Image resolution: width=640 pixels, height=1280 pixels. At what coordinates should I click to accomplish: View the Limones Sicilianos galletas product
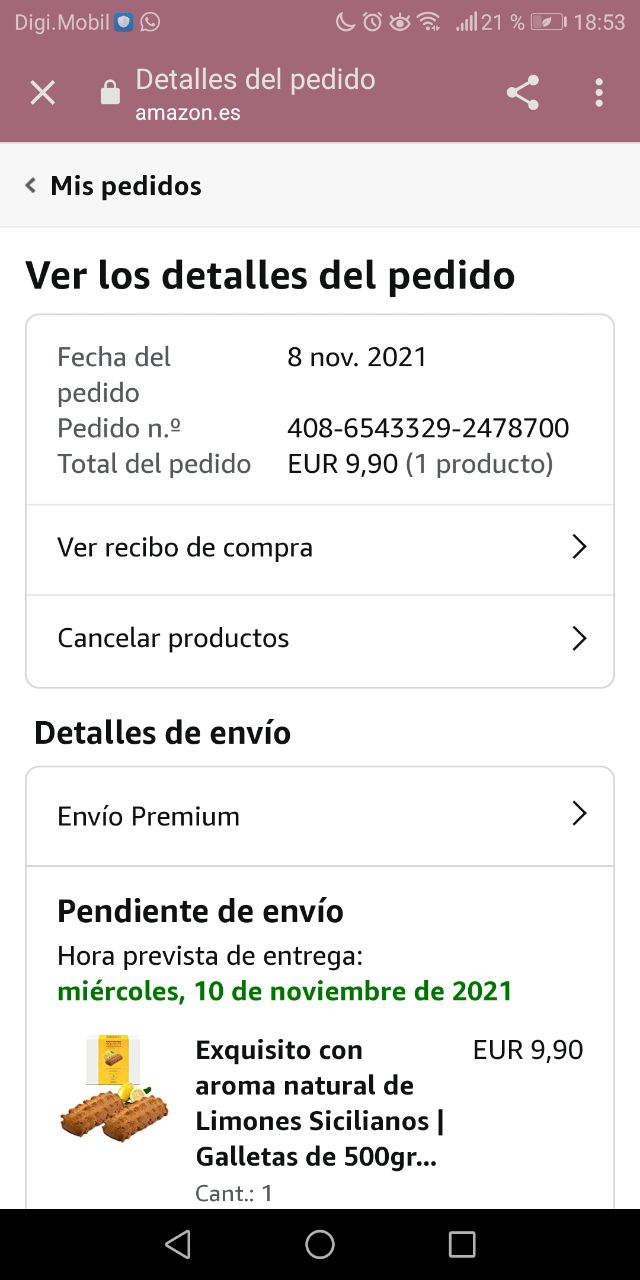(319, 1103)
